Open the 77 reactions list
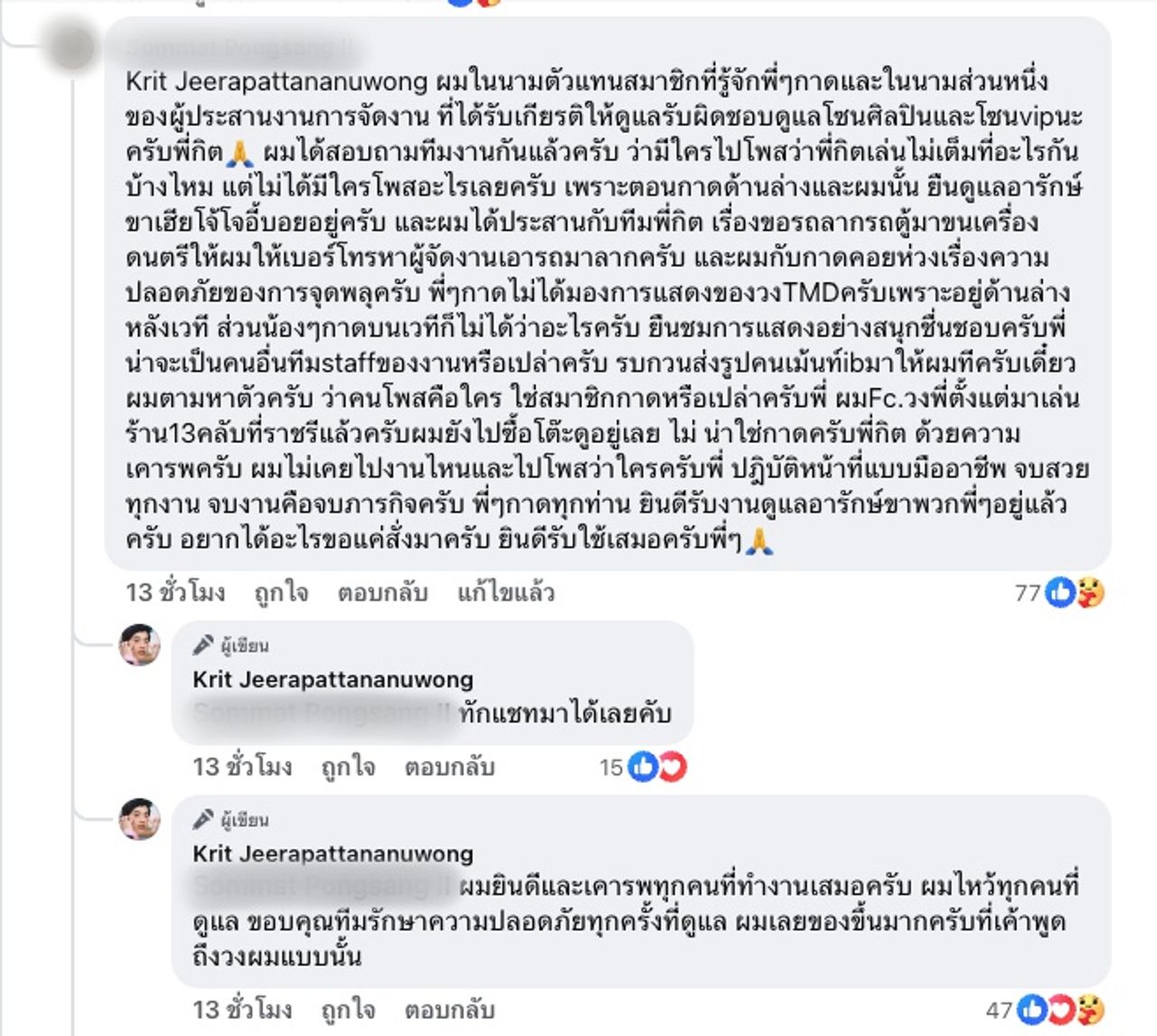Screen dimensions: 1157x1036 click(x=1059, y=593)
